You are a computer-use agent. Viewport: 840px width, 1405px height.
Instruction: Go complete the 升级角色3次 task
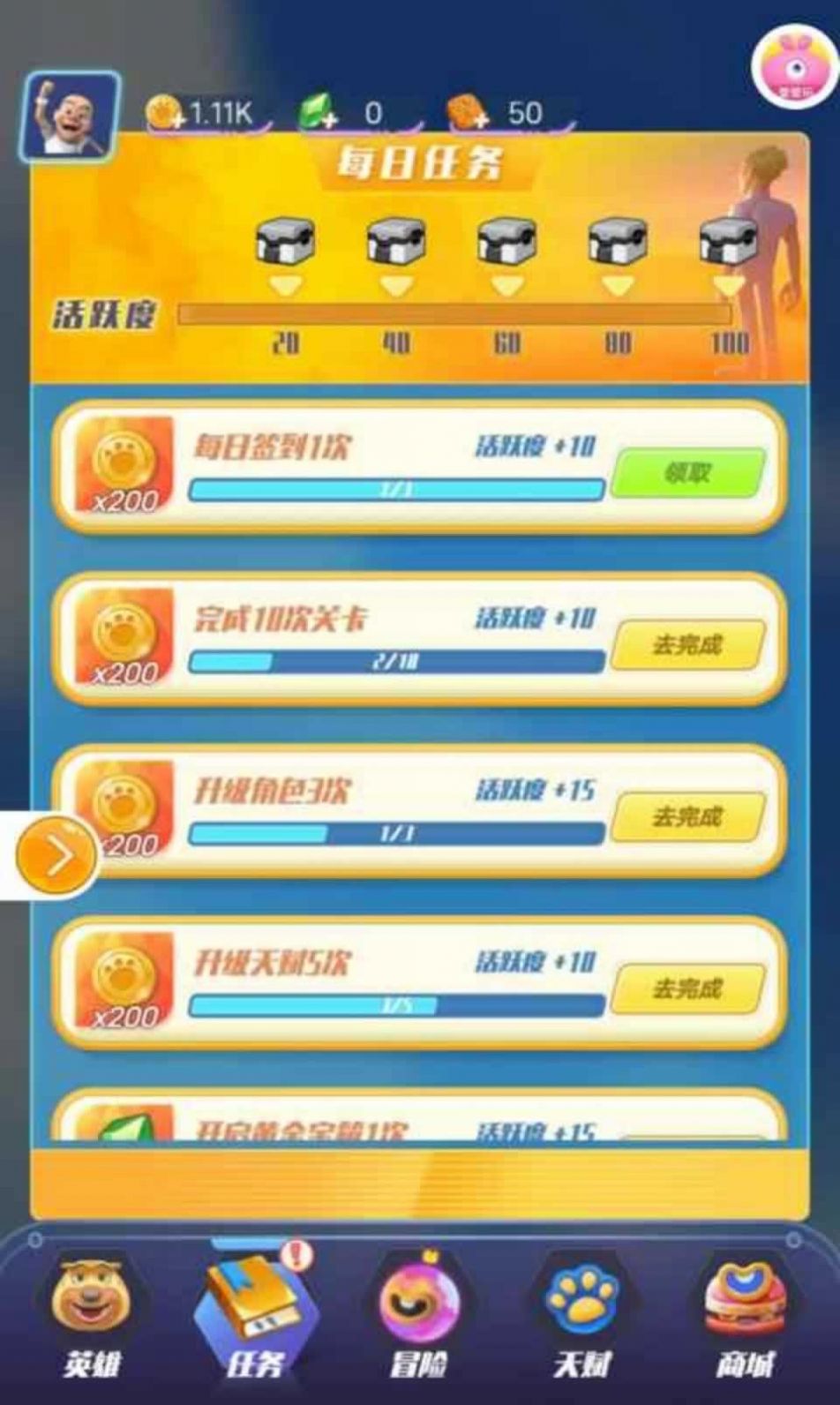pos(687,816)
